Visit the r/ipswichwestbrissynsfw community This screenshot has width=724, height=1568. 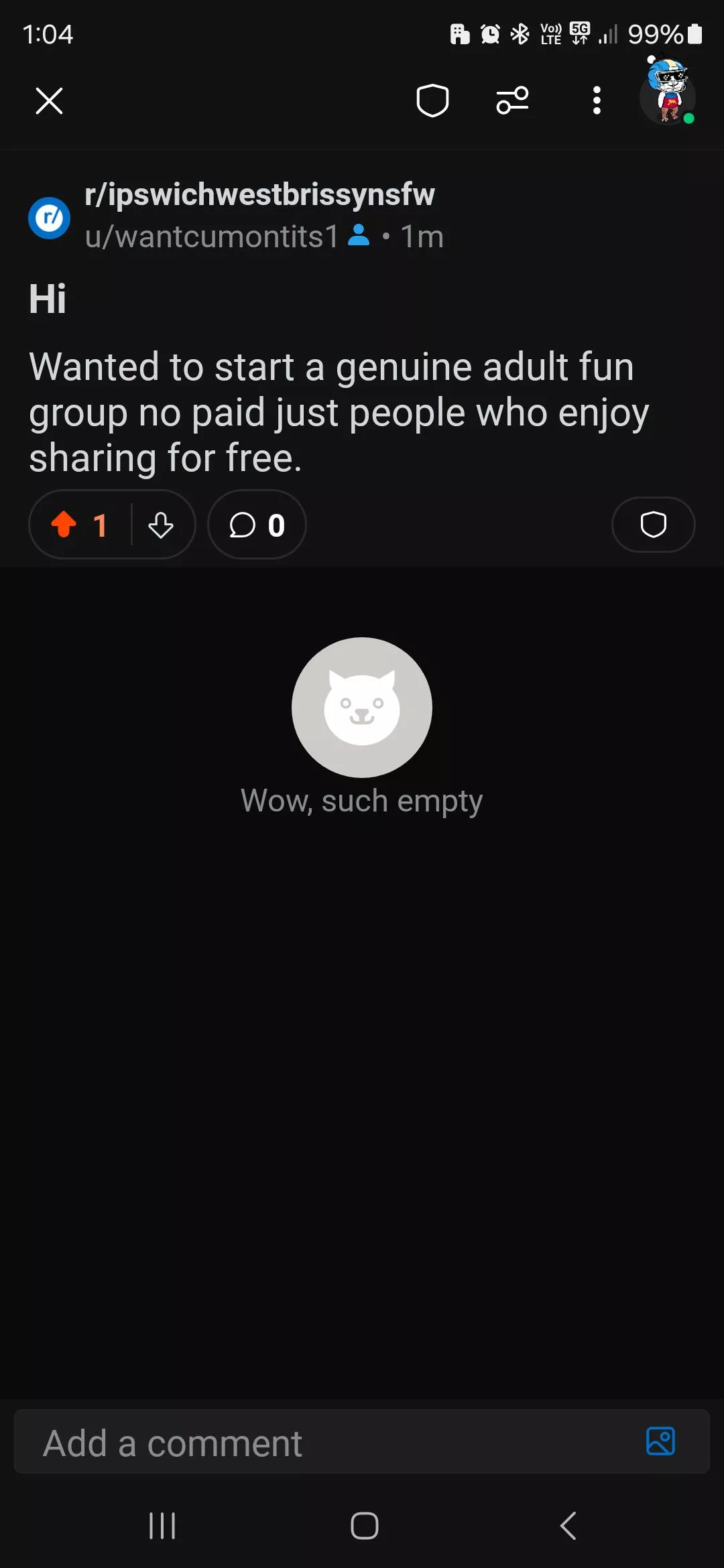[x=259, y=195]
